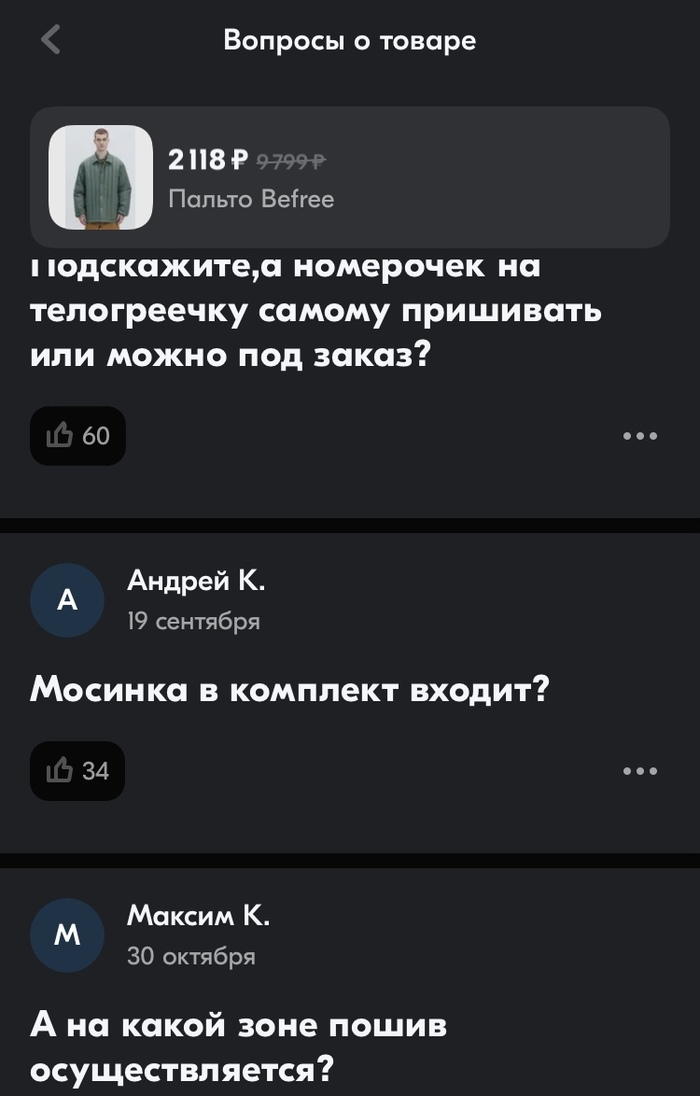Like Андрей К.'s question about Мосинка
Image resolution: width=700 pixels, height=1096 pixels.
(78, 771)
